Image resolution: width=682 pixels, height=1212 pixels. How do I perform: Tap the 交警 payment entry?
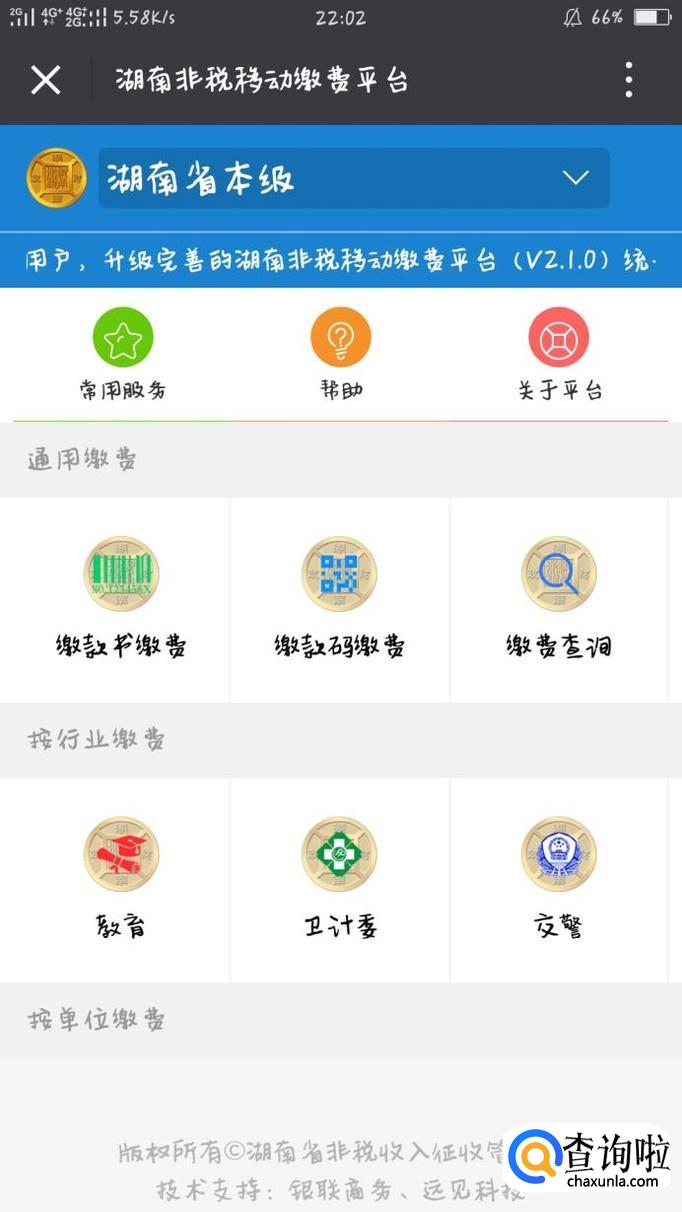coord(559,878)
